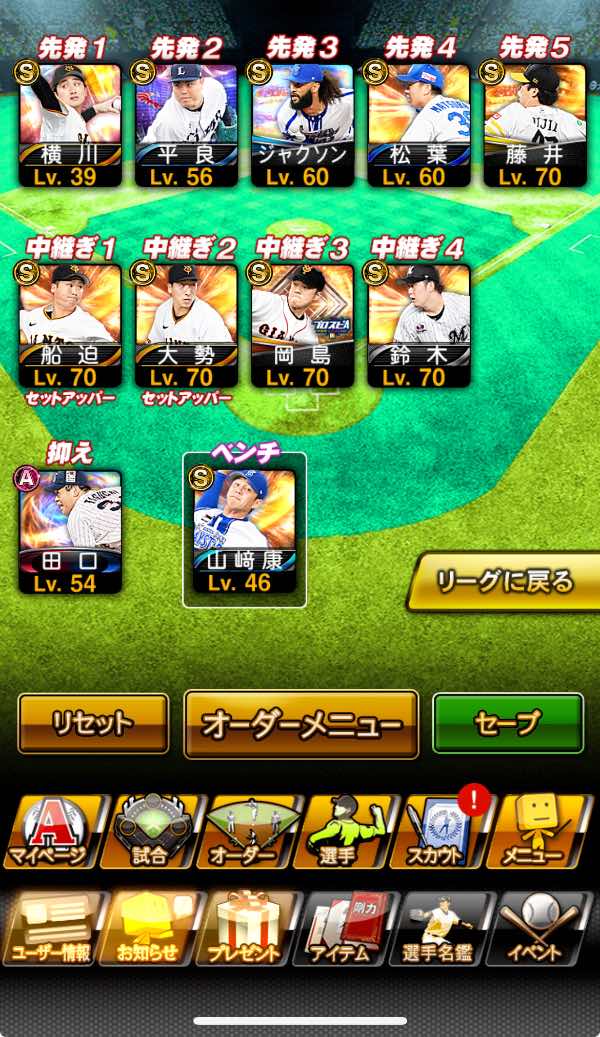Tap the リセット button

(93, 723)
